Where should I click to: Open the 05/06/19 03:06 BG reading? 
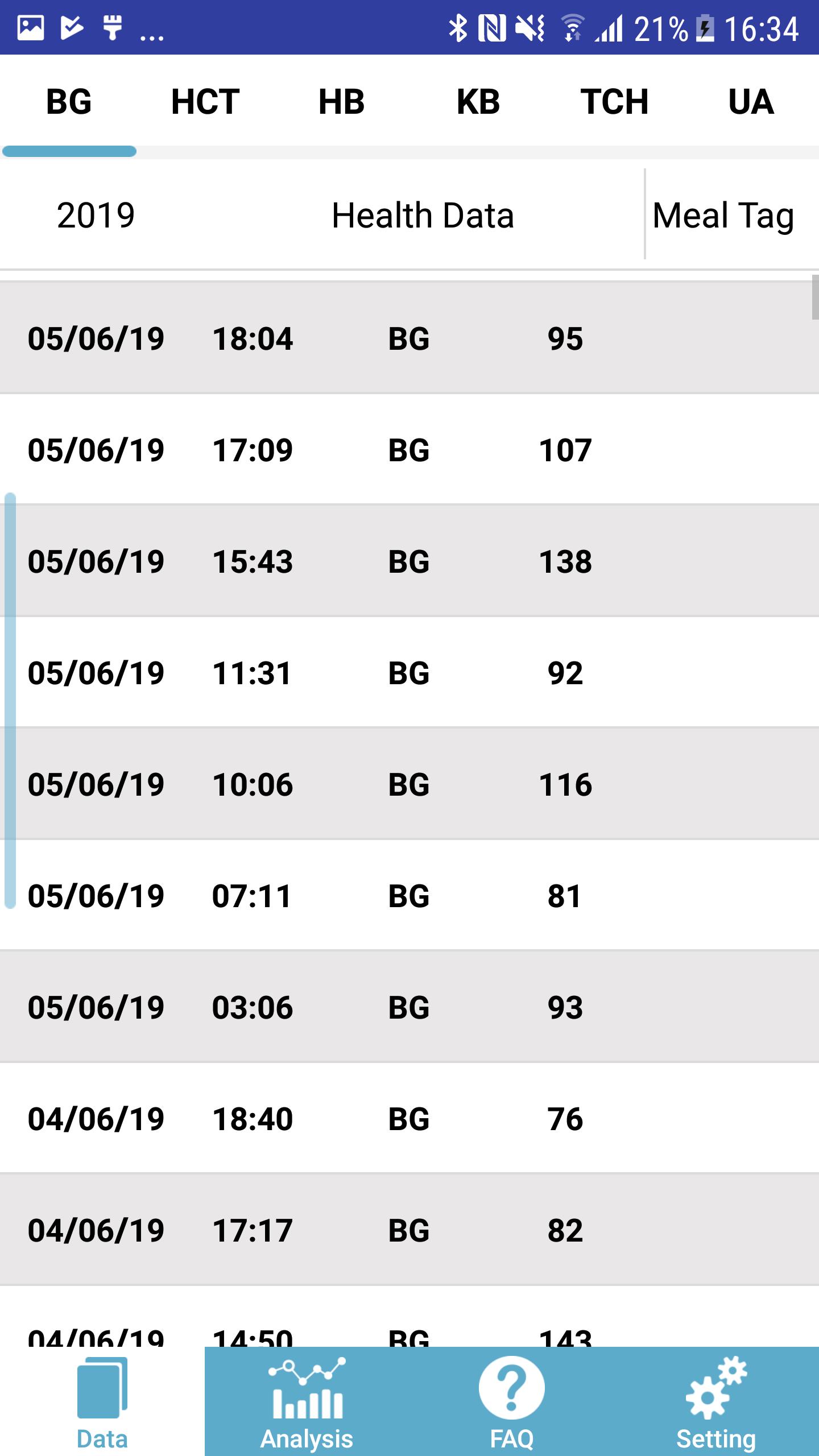coord(409,1007)
